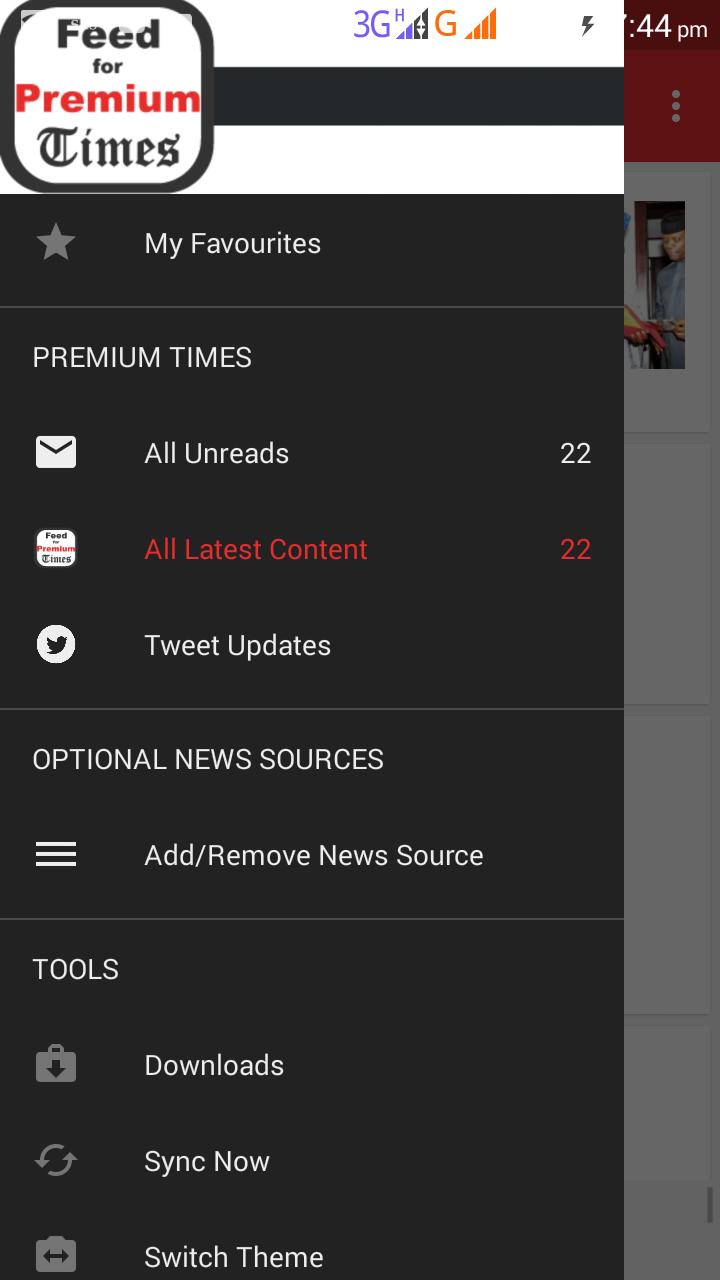Tap Switch Theme
720x1280 pixels.
tap(312, 1250)
